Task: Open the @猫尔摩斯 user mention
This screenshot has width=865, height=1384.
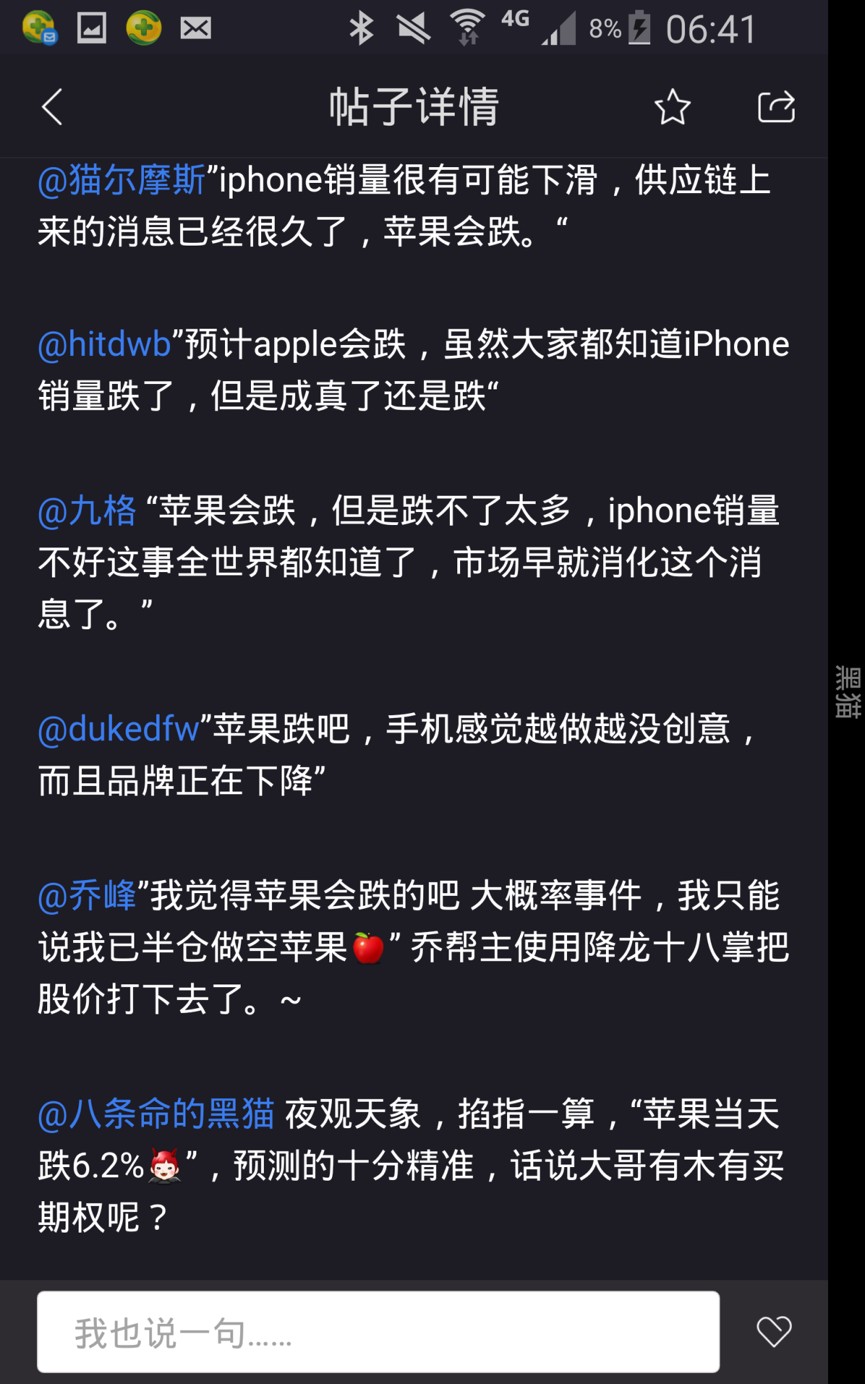Action: (x=122, y=181)
